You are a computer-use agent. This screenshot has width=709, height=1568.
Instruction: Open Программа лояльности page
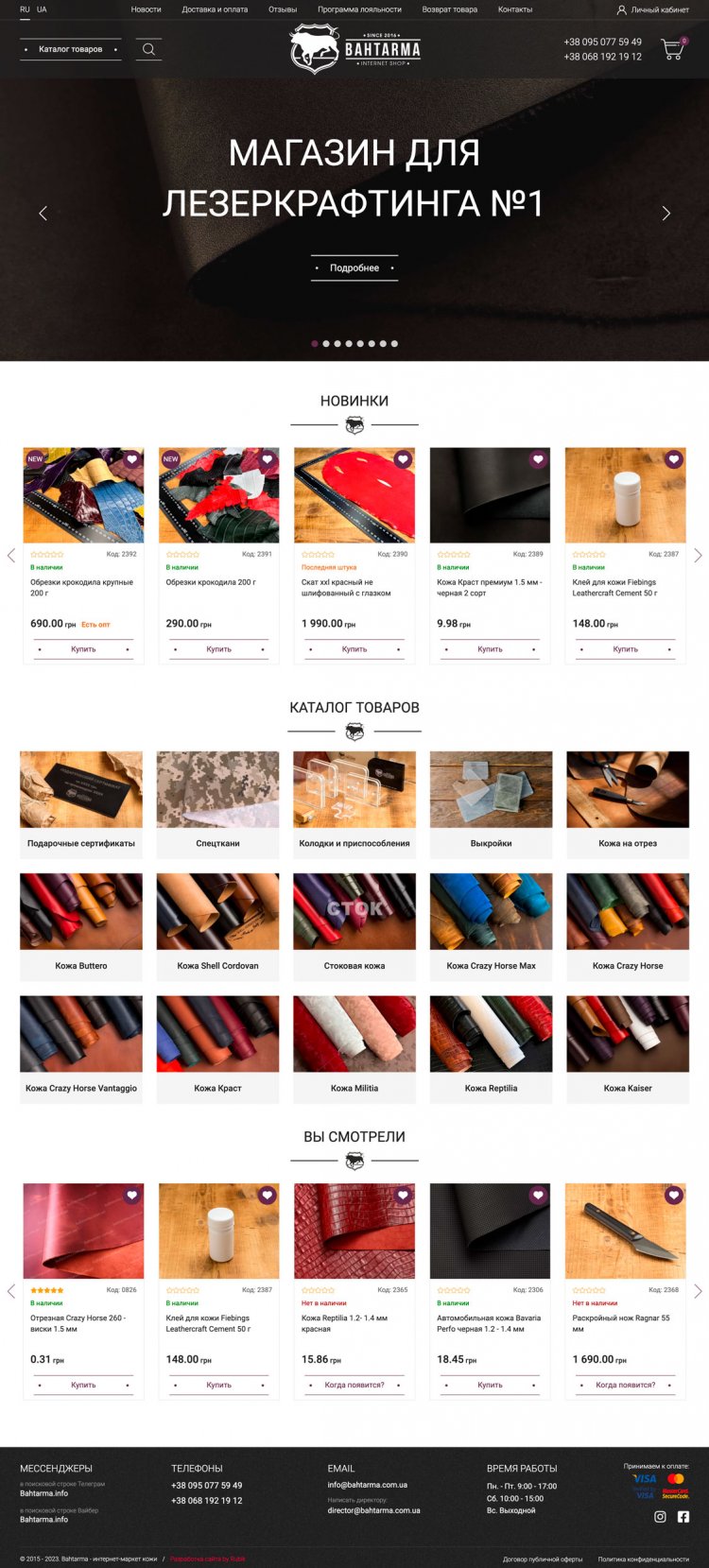pyautogui.click(x=359, y=9)
